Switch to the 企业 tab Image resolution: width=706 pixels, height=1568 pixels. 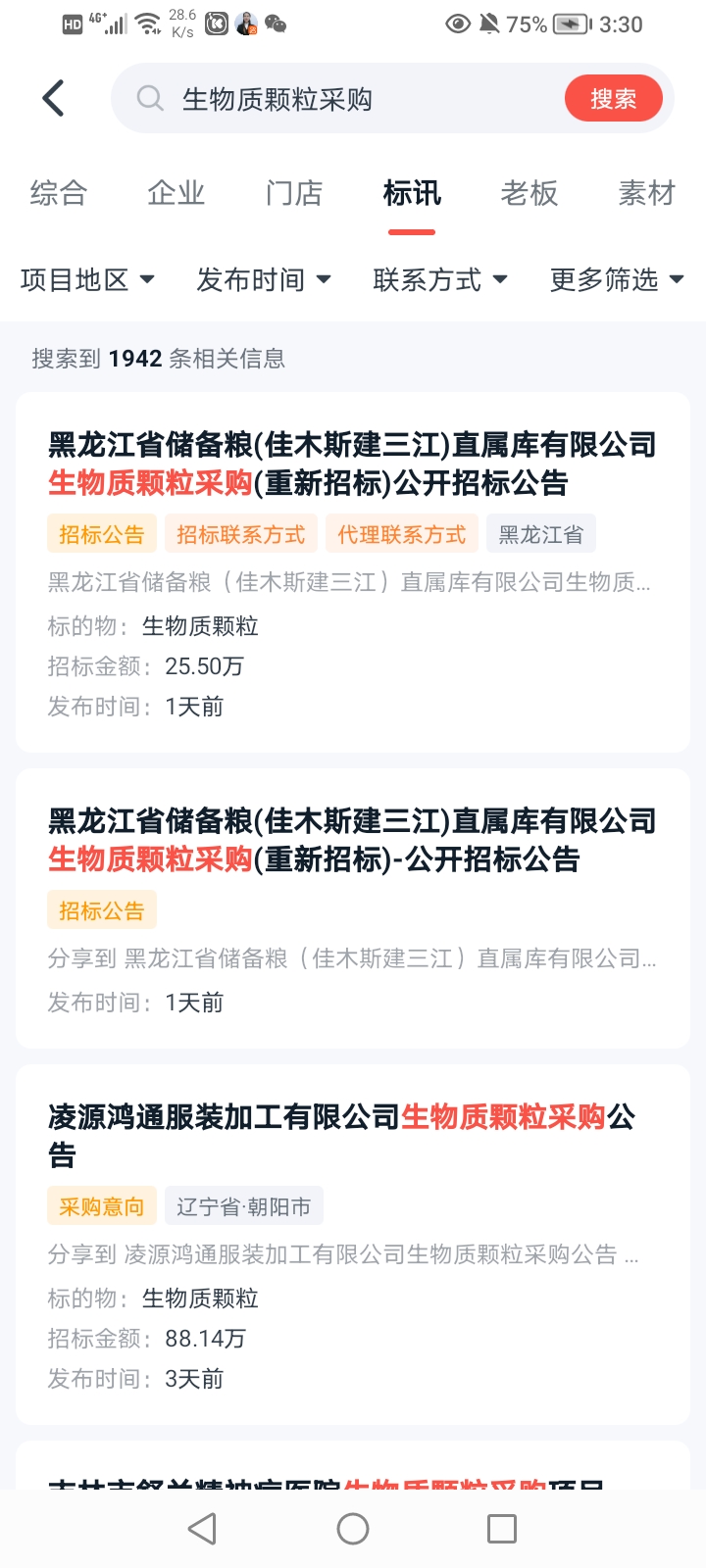pos(176,193)
